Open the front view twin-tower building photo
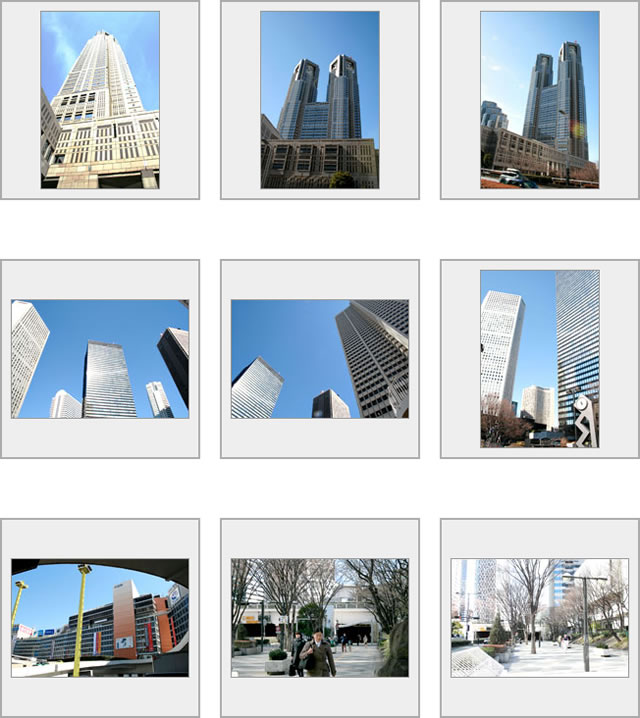 (x=319, y=100)
